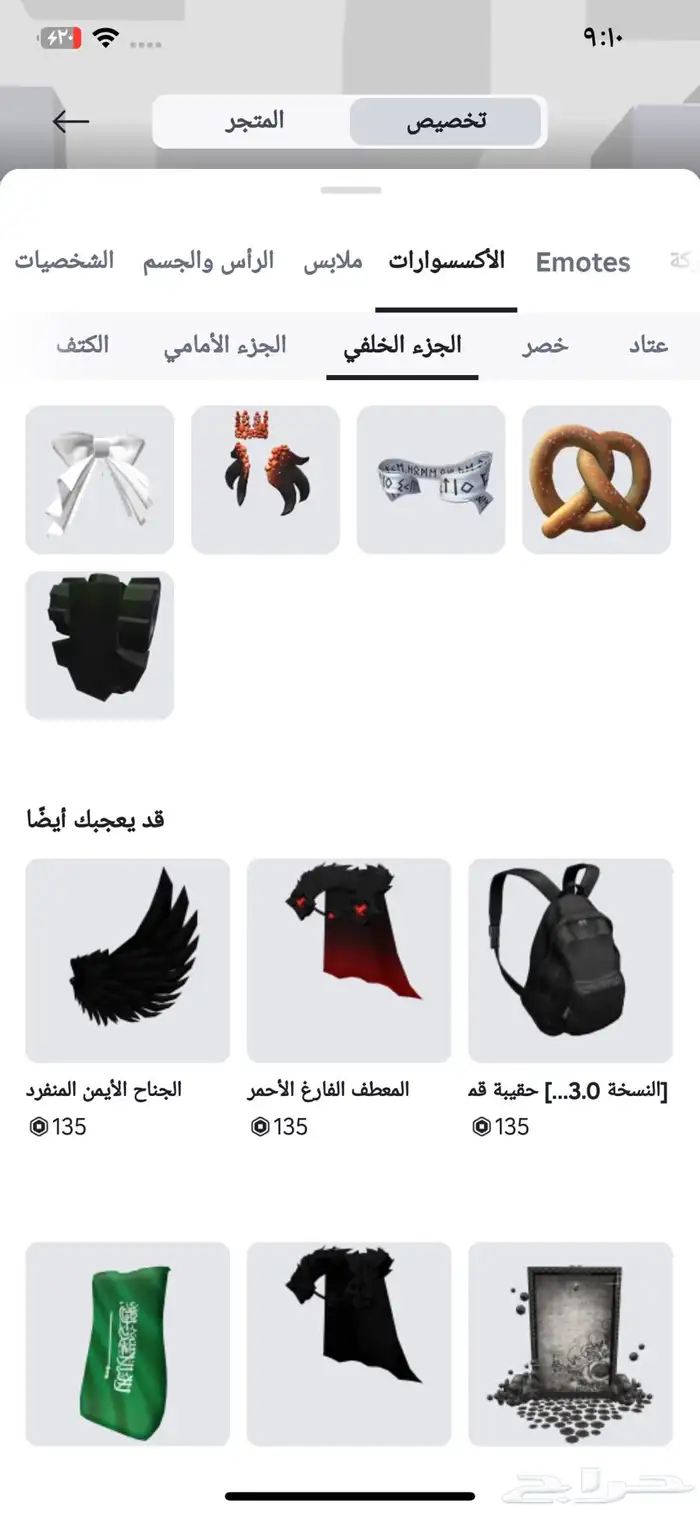
Task: Open the green Saudi flag cape item
Action: pos(128,1344)
